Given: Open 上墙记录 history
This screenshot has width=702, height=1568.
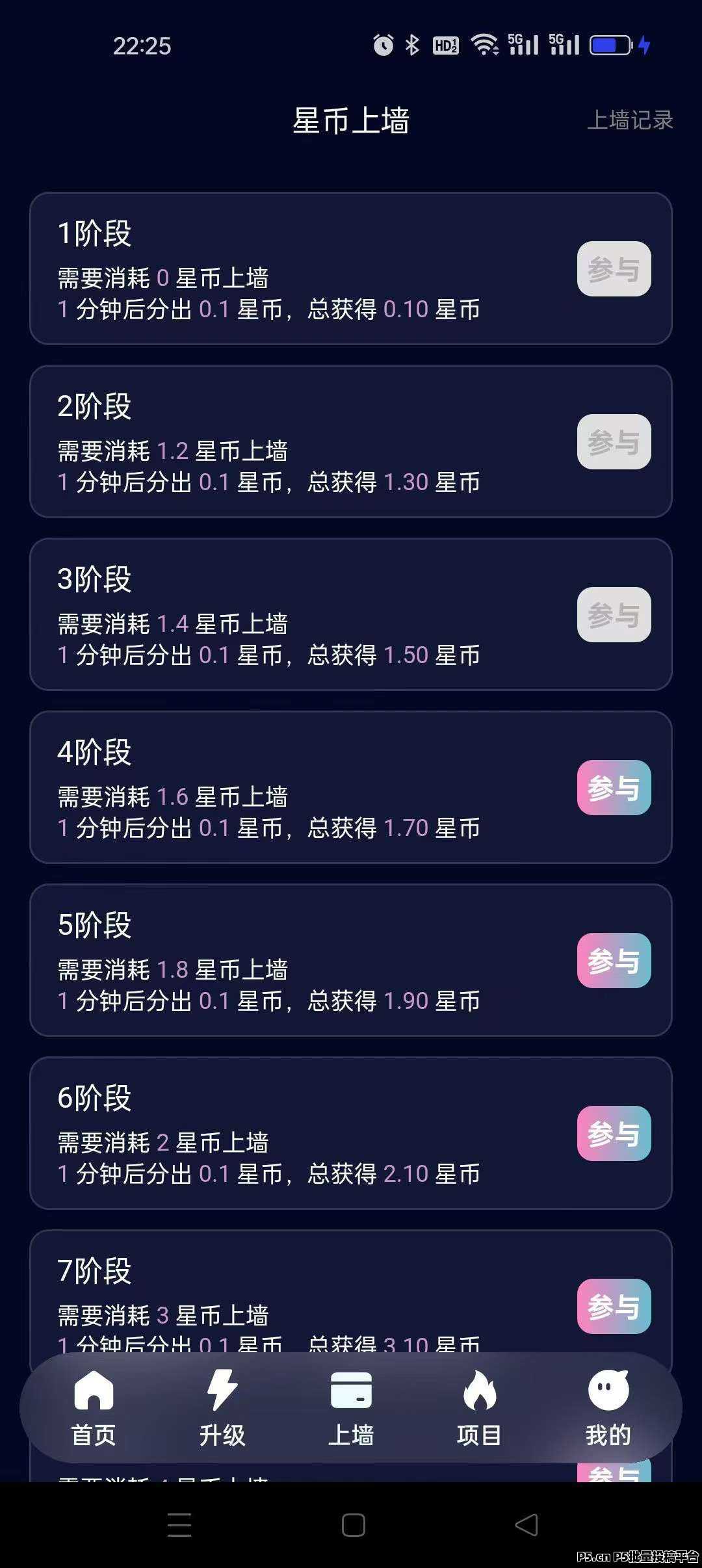Looking at the screenshot, I should [x=629, y=120].
